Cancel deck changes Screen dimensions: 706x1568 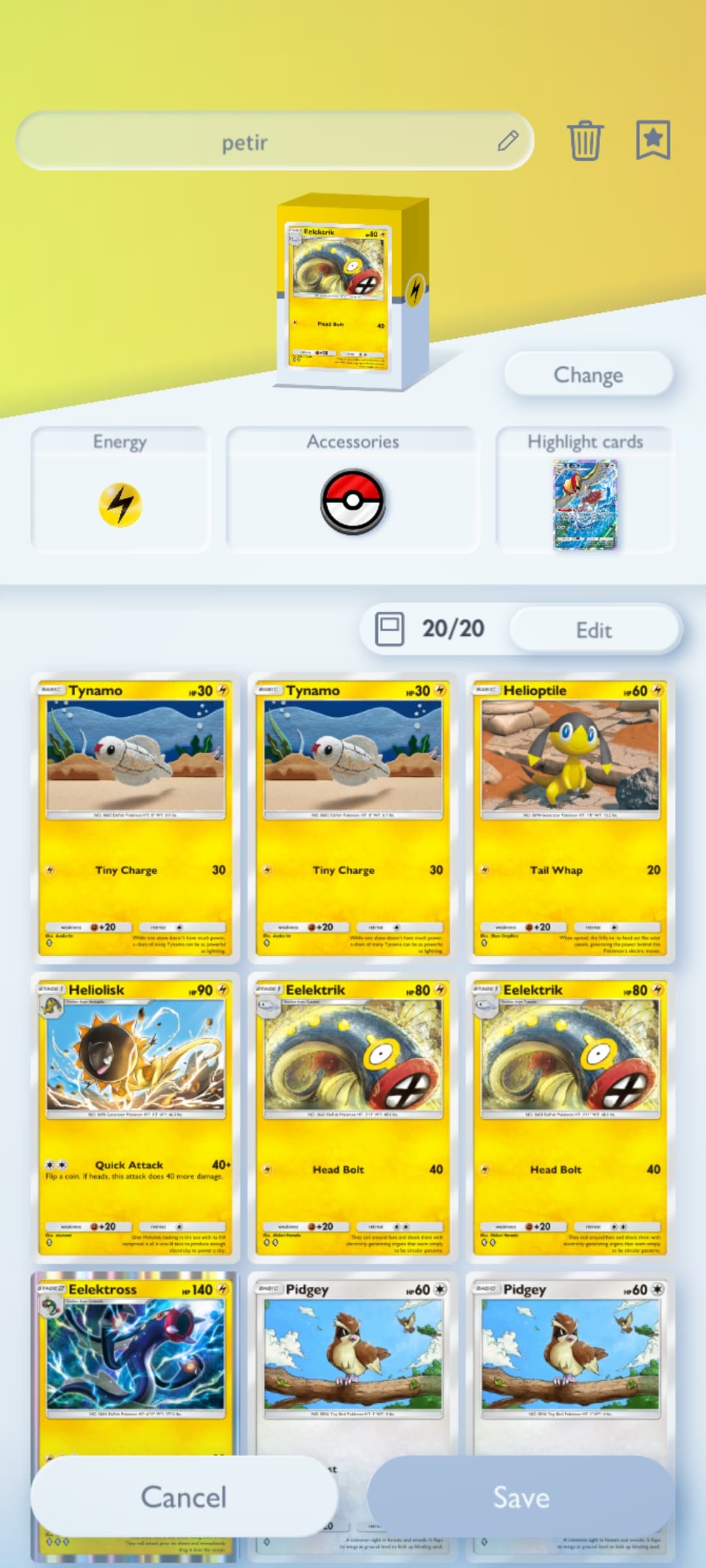pos(184,1497)
